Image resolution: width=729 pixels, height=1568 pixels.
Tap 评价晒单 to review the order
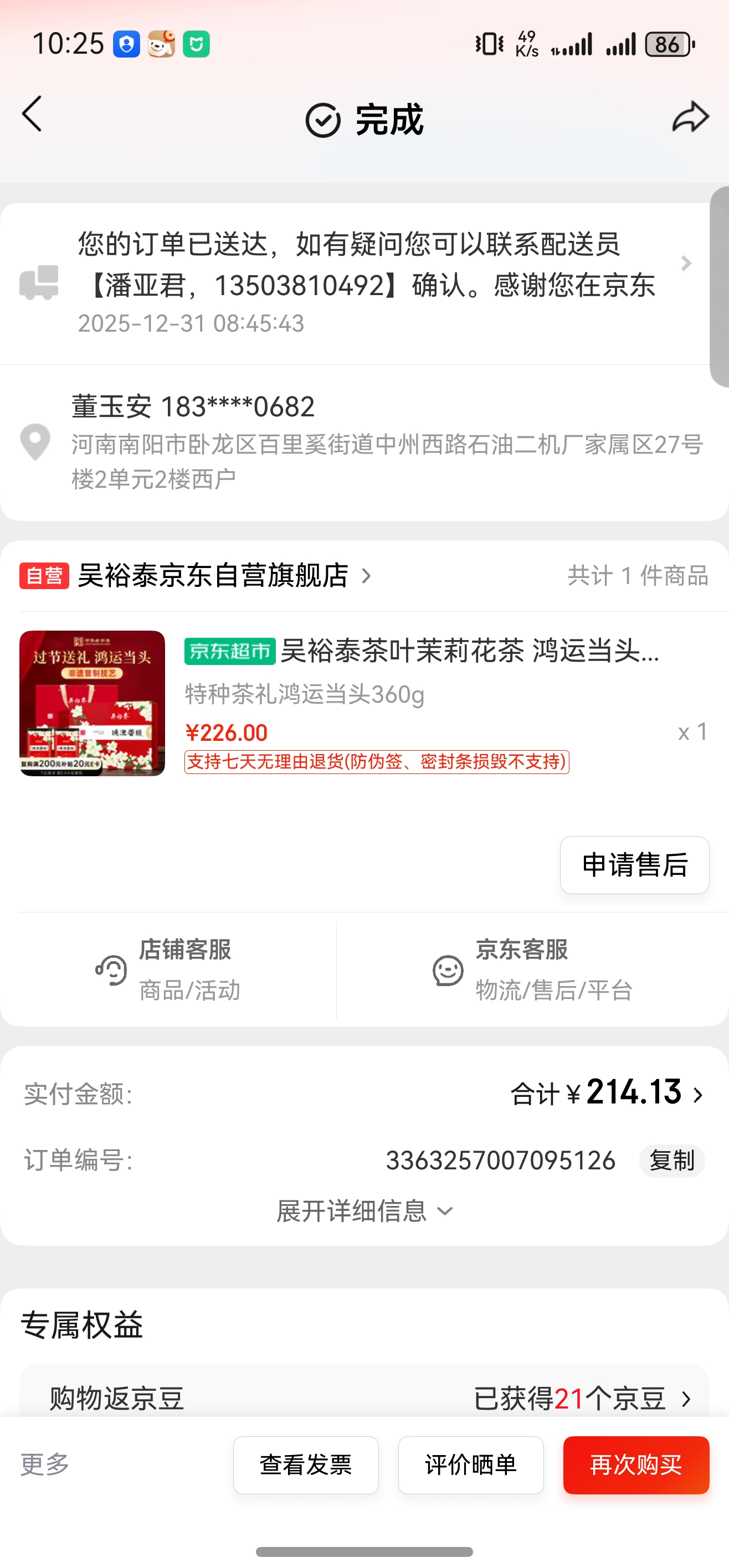(x=471, y=1465)
